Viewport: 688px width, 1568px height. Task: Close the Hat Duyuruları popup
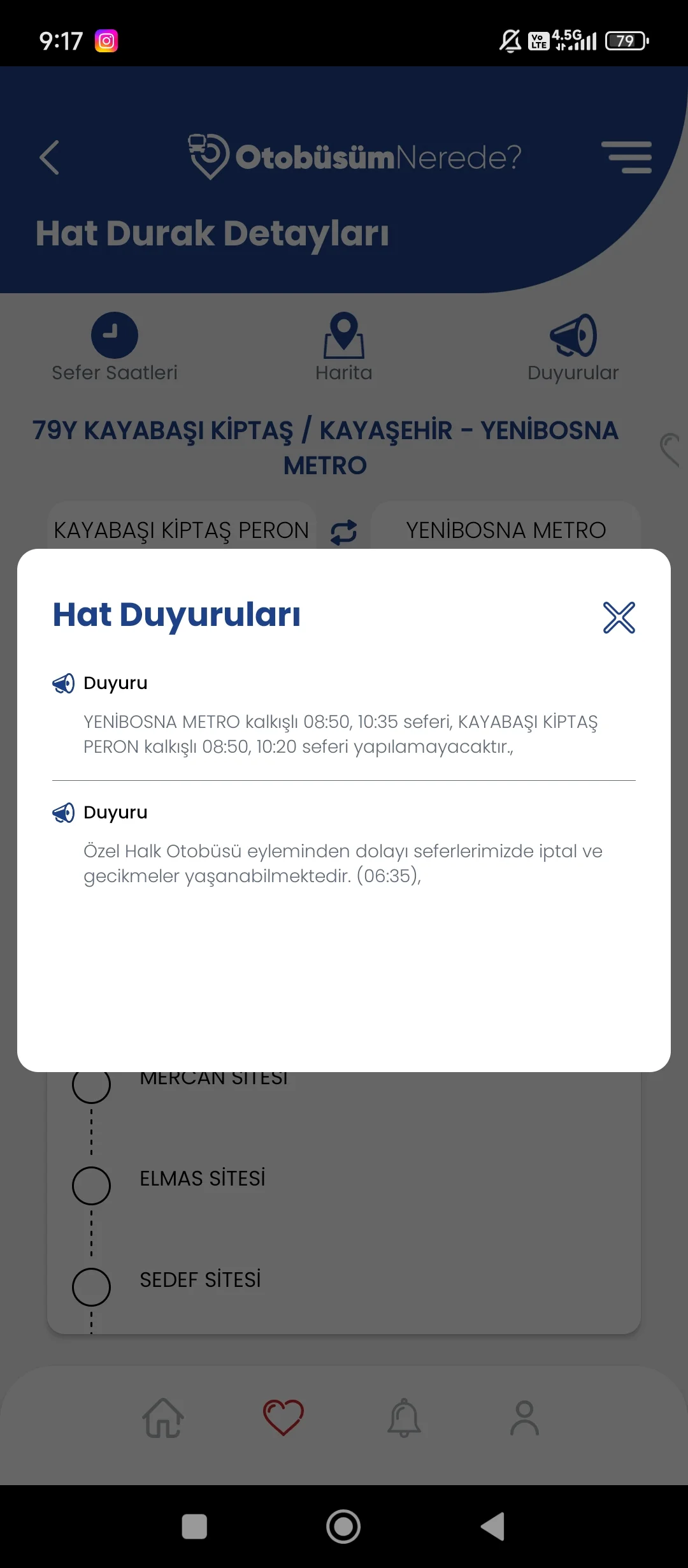619,616
